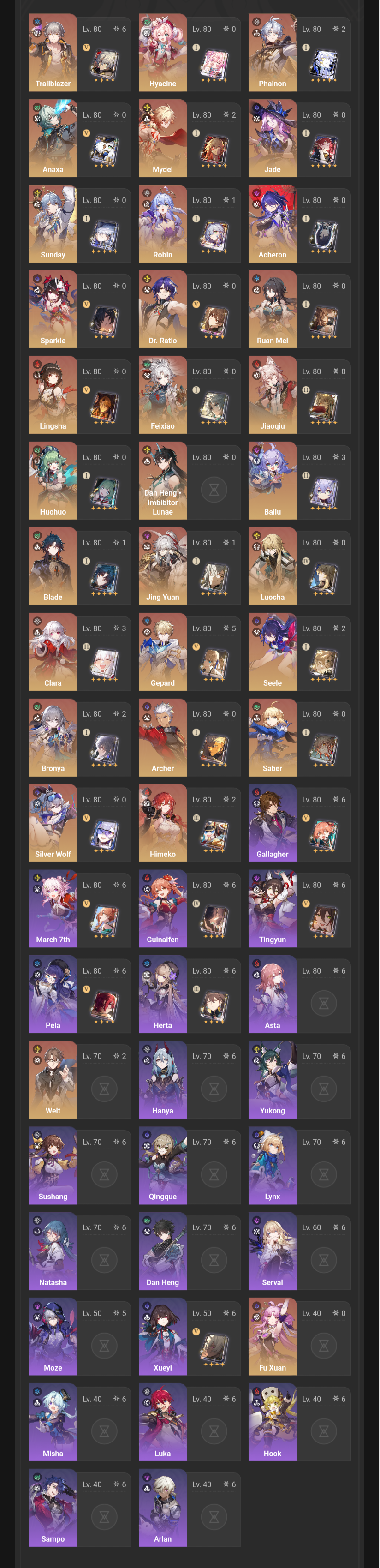This screenshot has height=1568, width=380.
Task: View Welt's character details
Action: (80, 1080)
